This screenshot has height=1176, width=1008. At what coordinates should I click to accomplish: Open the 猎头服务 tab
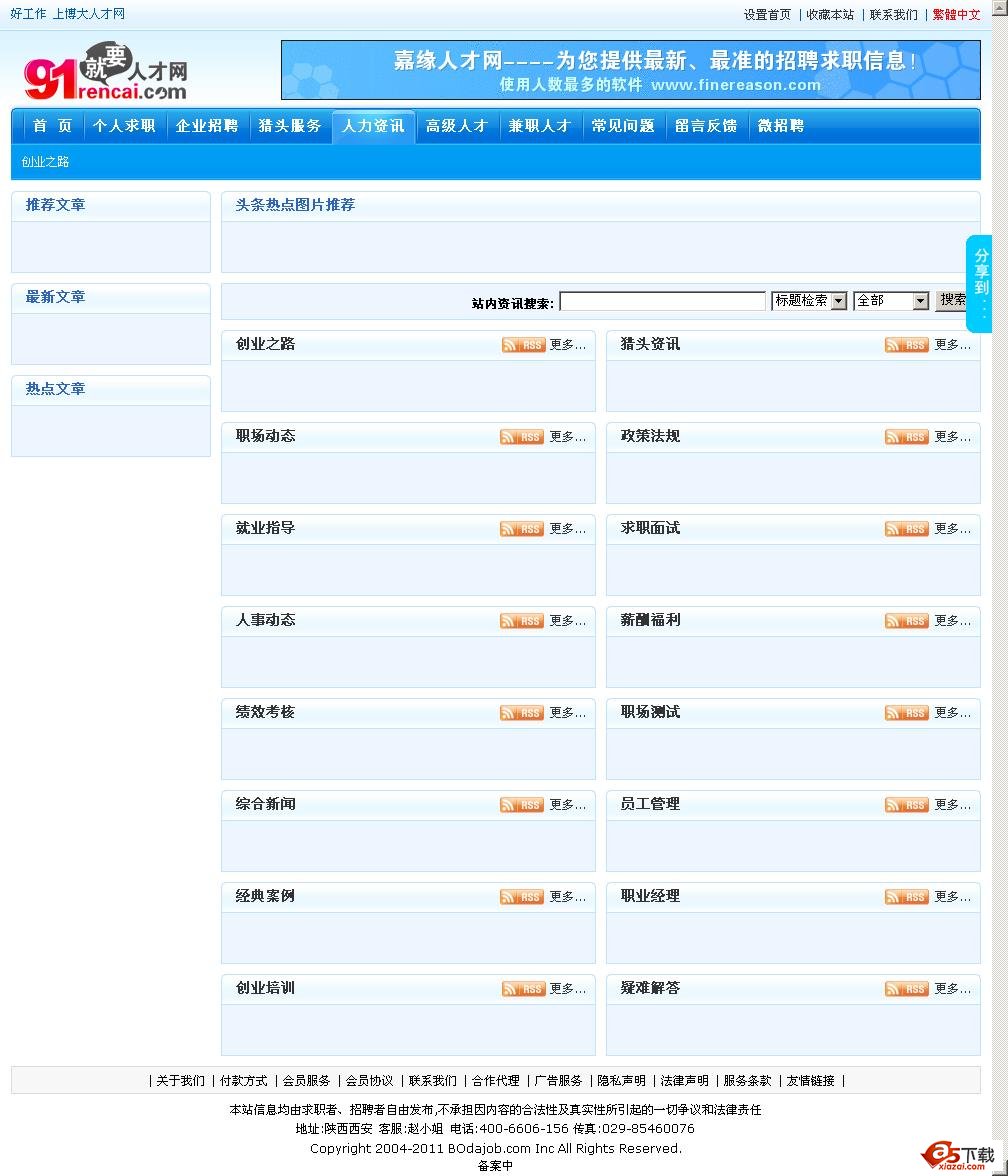click(290, 126)
